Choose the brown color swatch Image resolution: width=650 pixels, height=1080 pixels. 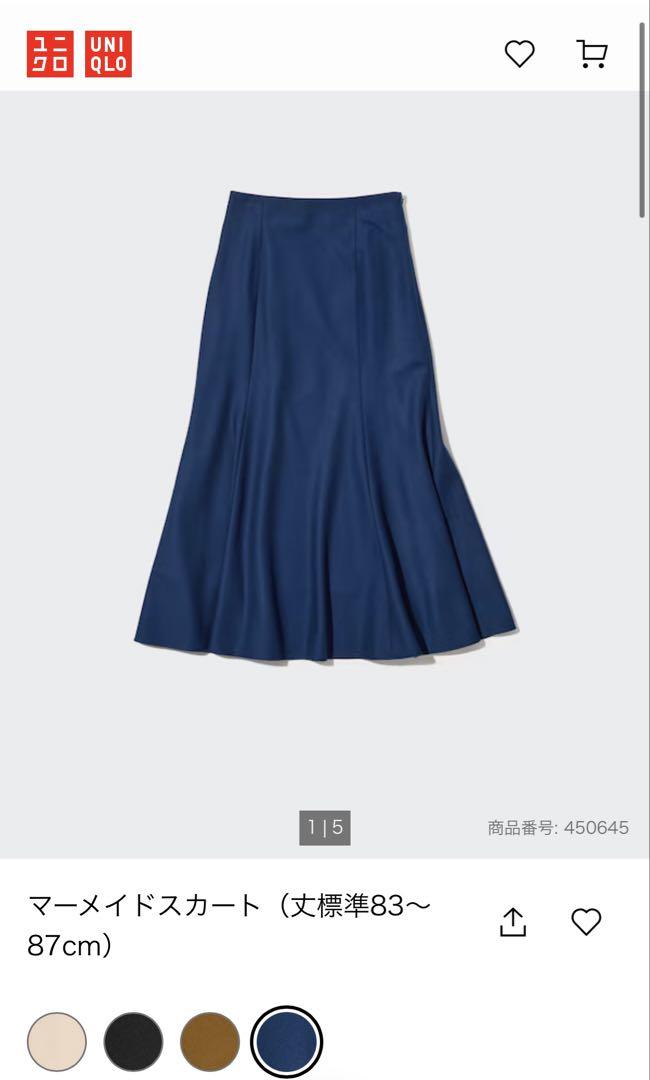(210, 1041)
